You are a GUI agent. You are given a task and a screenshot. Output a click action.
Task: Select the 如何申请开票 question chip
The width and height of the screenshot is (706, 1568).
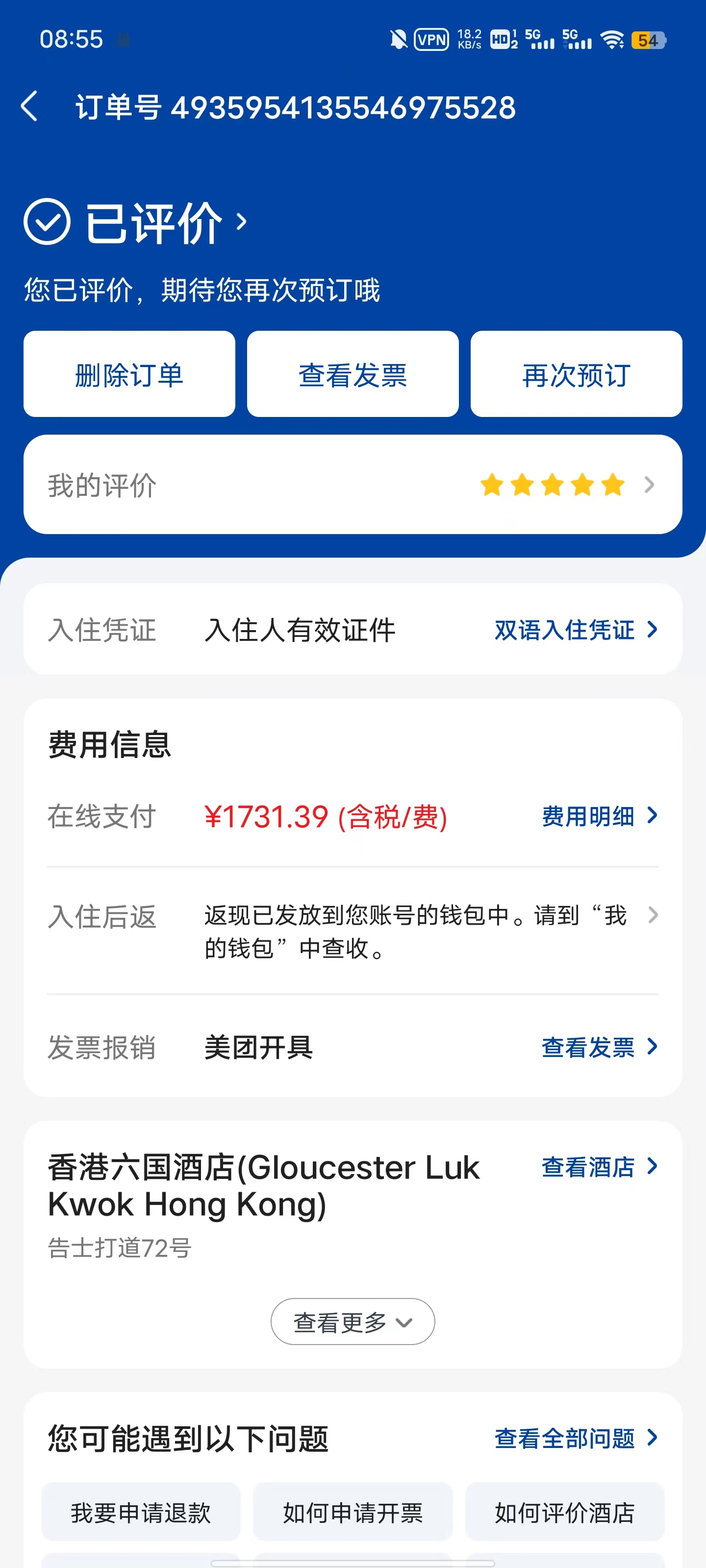(352, 1512)
